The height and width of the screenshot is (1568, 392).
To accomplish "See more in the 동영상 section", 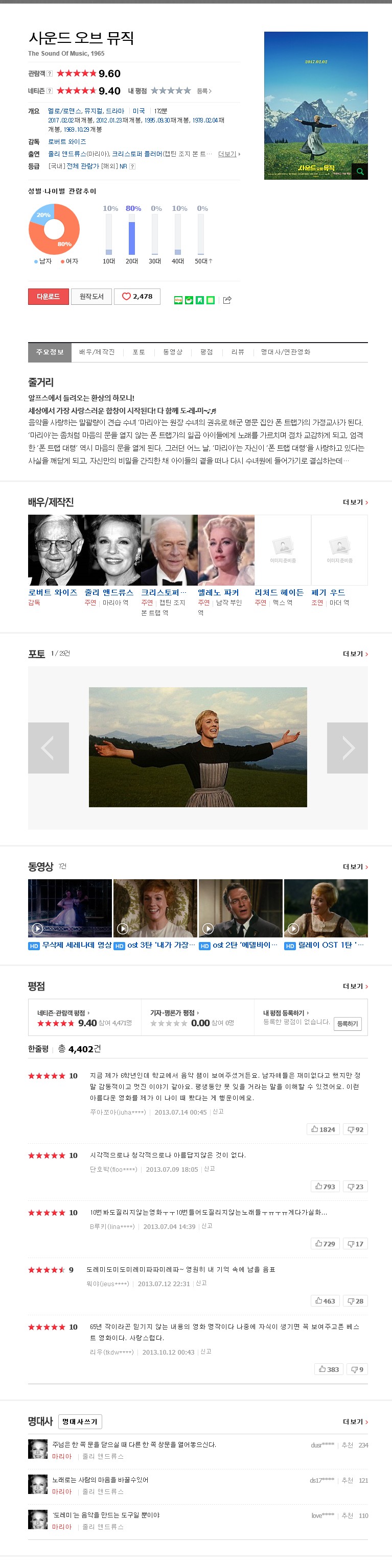I will [355, 867].
